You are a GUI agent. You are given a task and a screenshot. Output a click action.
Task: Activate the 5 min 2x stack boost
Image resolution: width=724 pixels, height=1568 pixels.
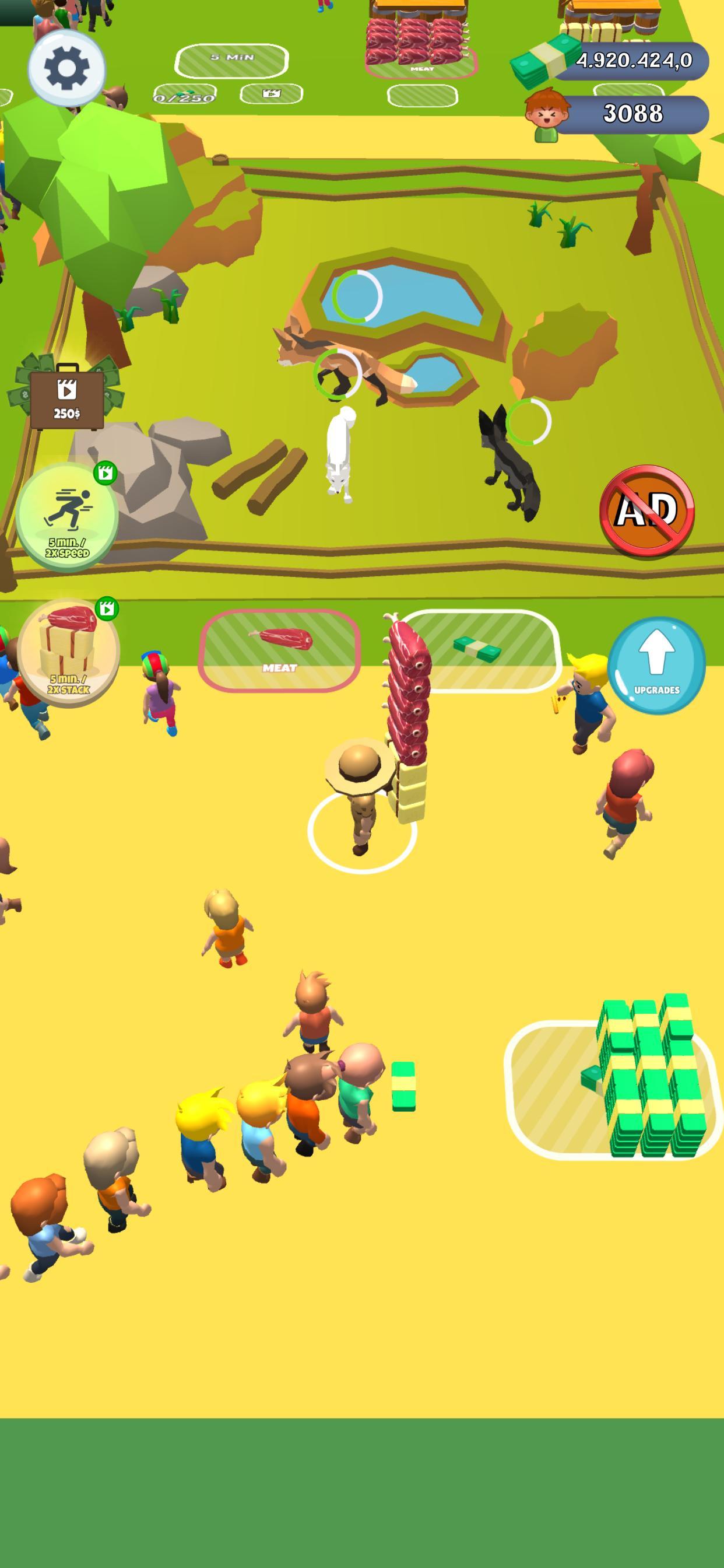click(x=68, y=652)
